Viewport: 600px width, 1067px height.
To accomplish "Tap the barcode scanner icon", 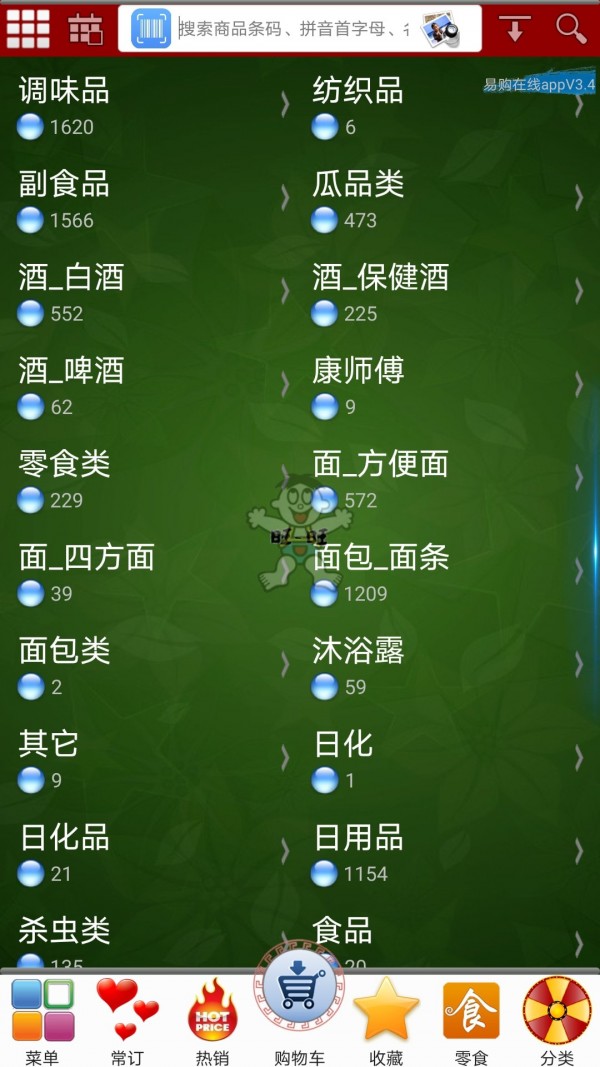I will pyautogui.click(x=151, y=29).
